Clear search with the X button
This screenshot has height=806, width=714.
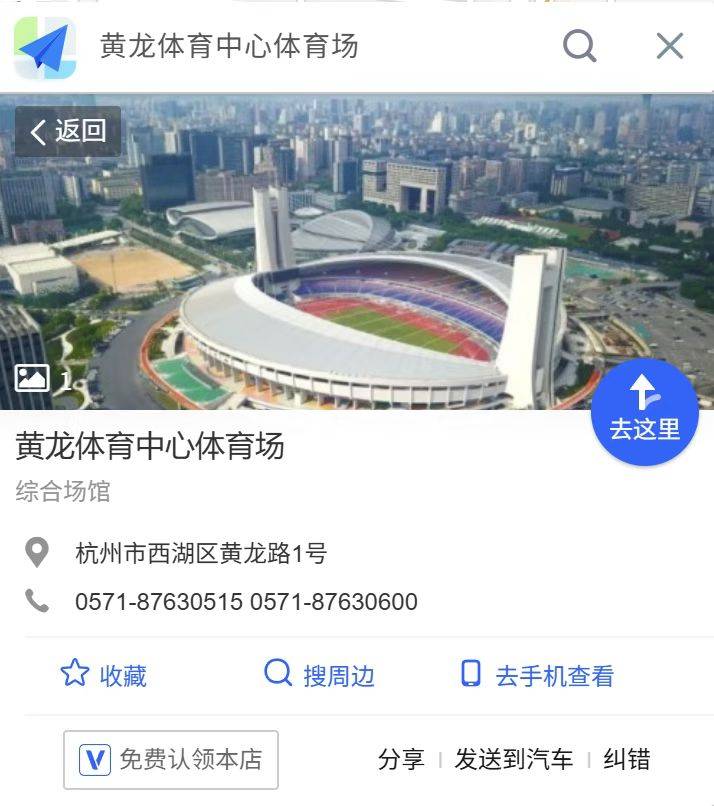click(669, 46)
